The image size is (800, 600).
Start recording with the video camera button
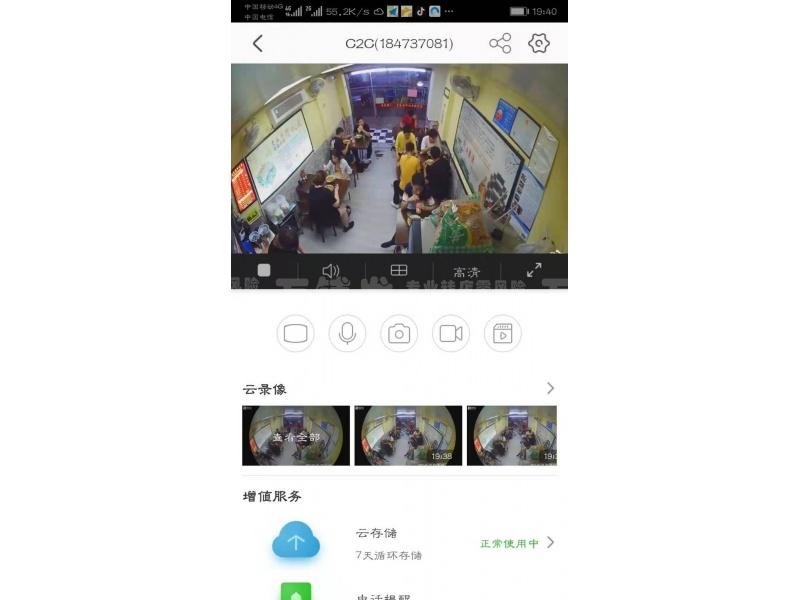[x=451, y=334]
